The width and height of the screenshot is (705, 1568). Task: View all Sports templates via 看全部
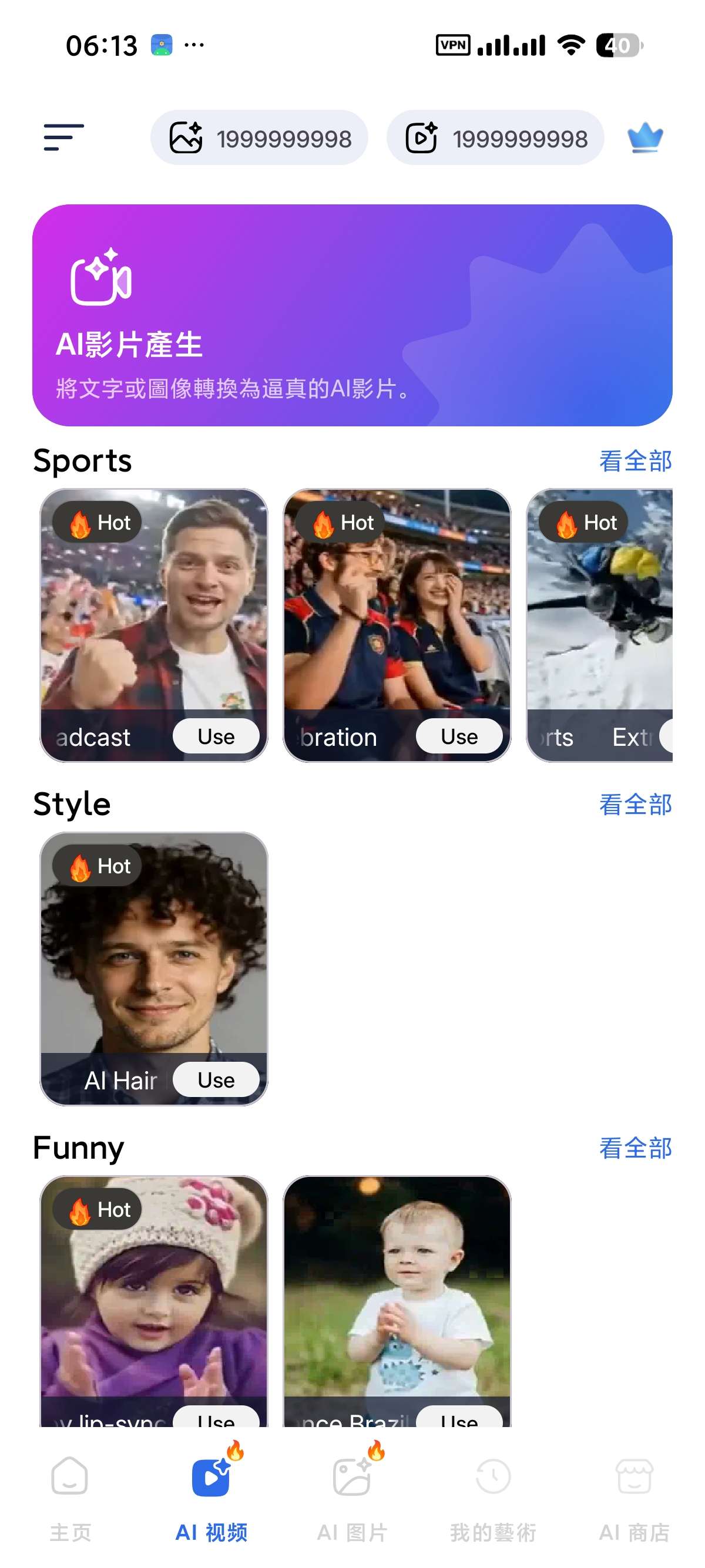click(635, 461)
